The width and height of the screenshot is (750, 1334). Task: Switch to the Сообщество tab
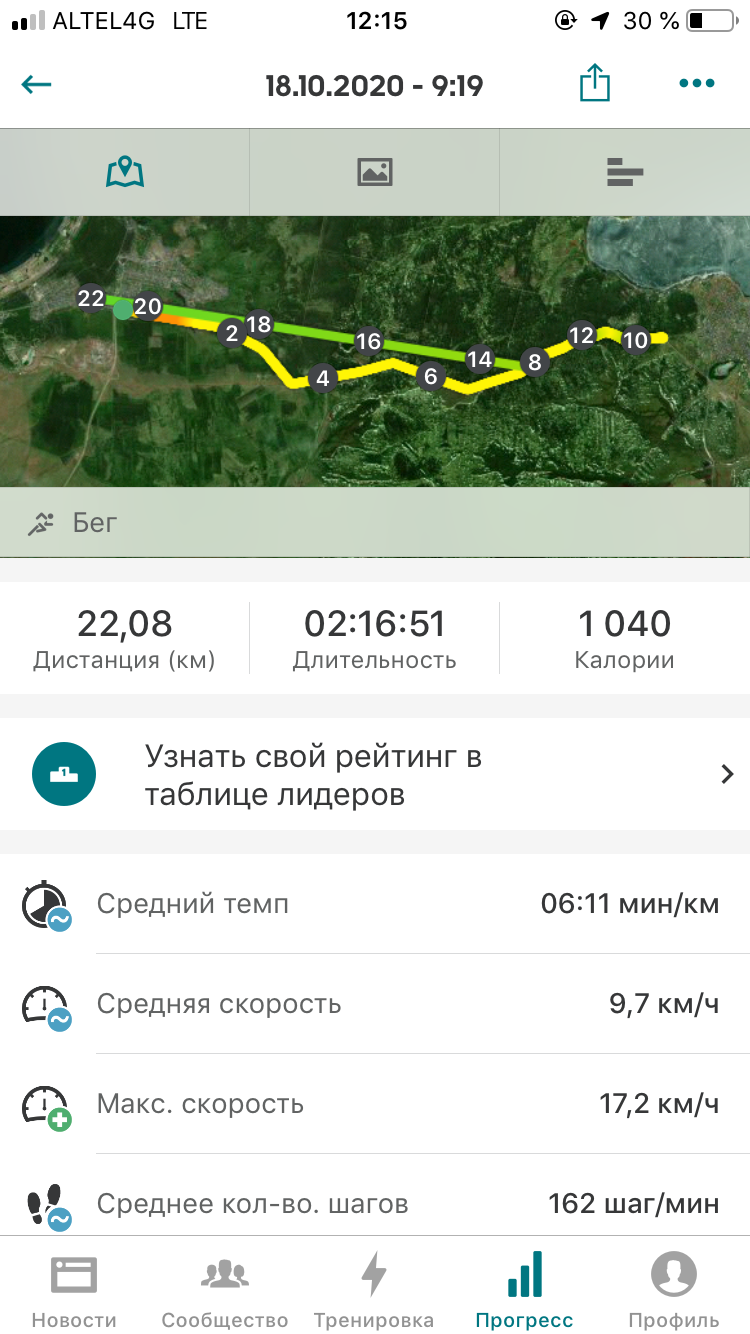click(x=224, y=1290)
